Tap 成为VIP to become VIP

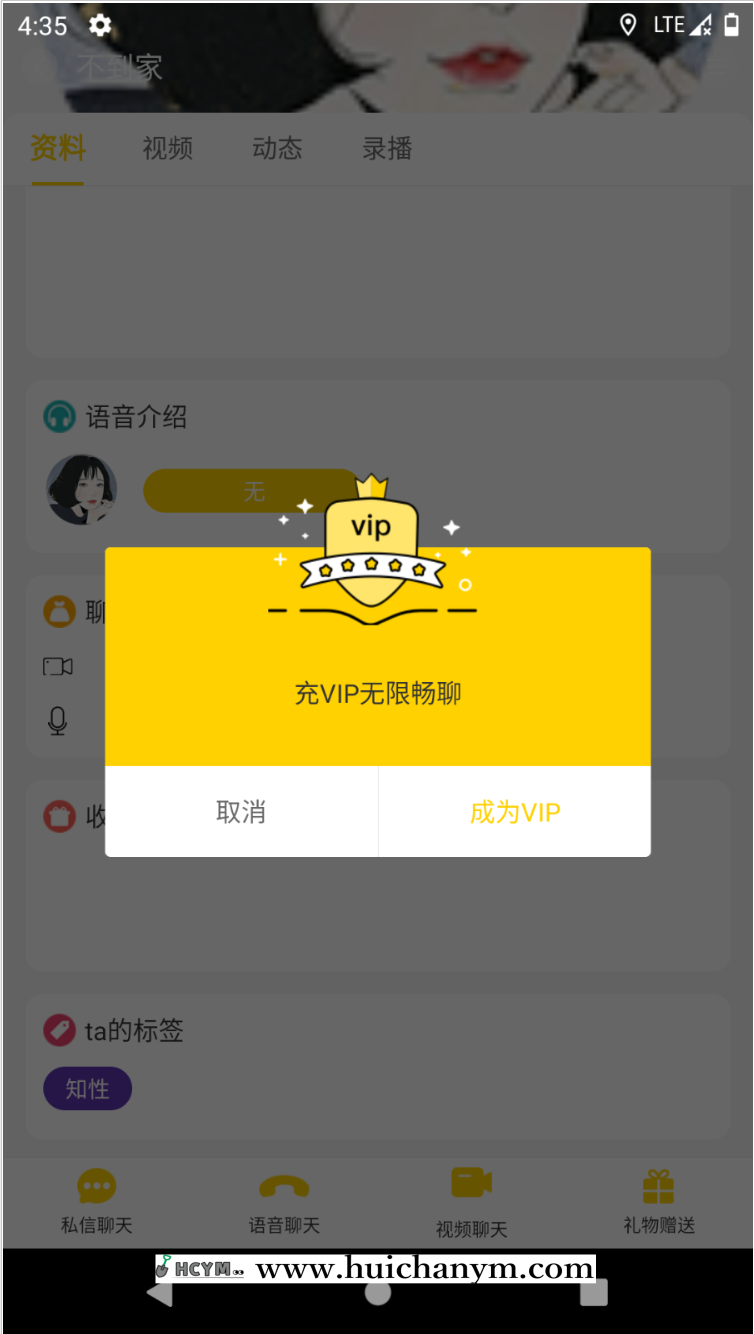[x=514, y=812]
